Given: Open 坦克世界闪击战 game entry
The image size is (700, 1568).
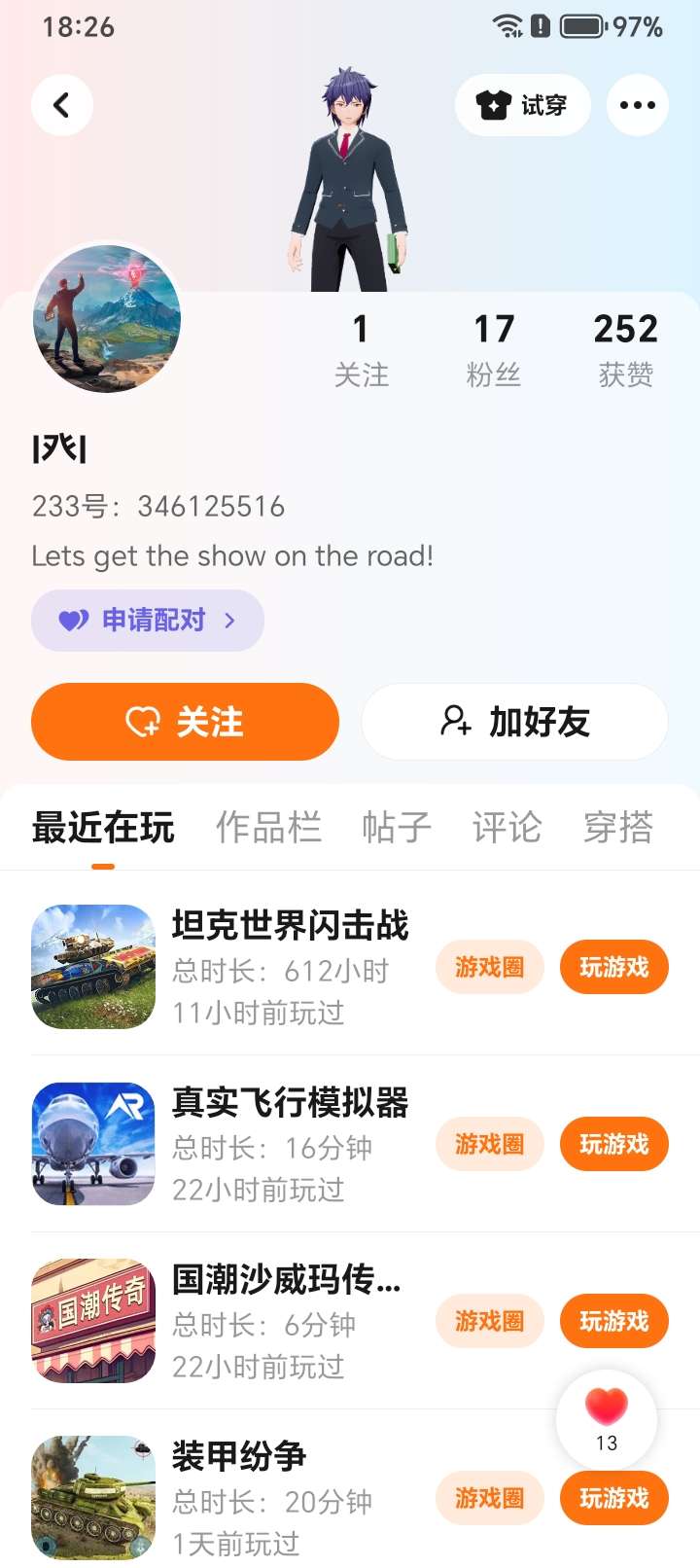Looking at the screenshot, I should (x=290, y=926).
